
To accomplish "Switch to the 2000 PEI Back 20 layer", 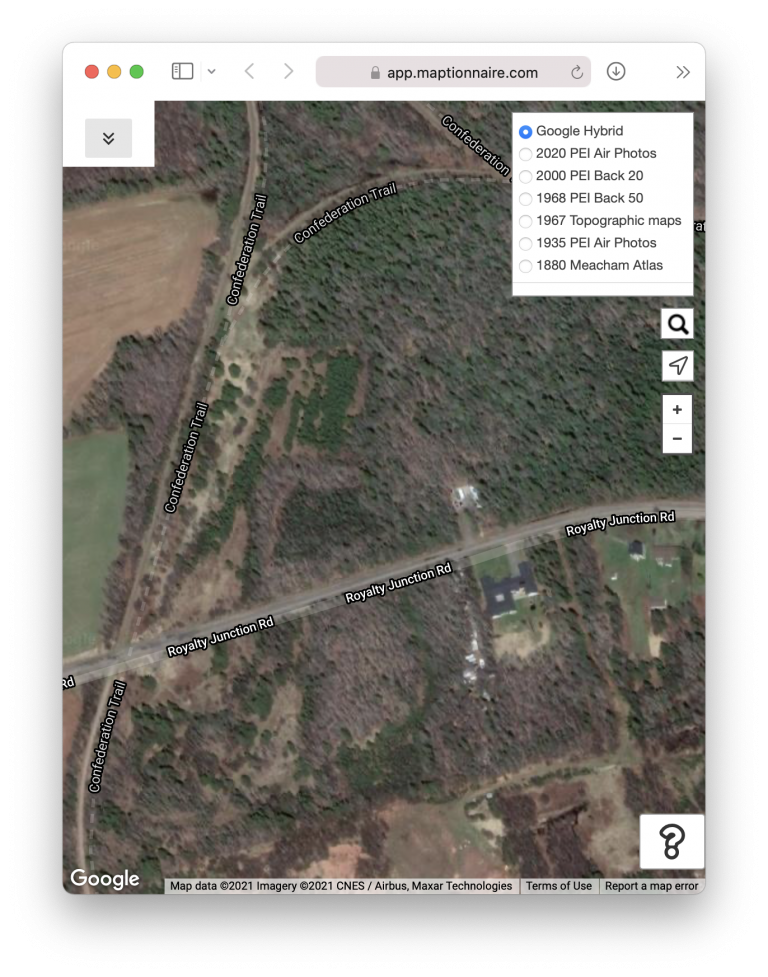I will (x=526, y=176).
